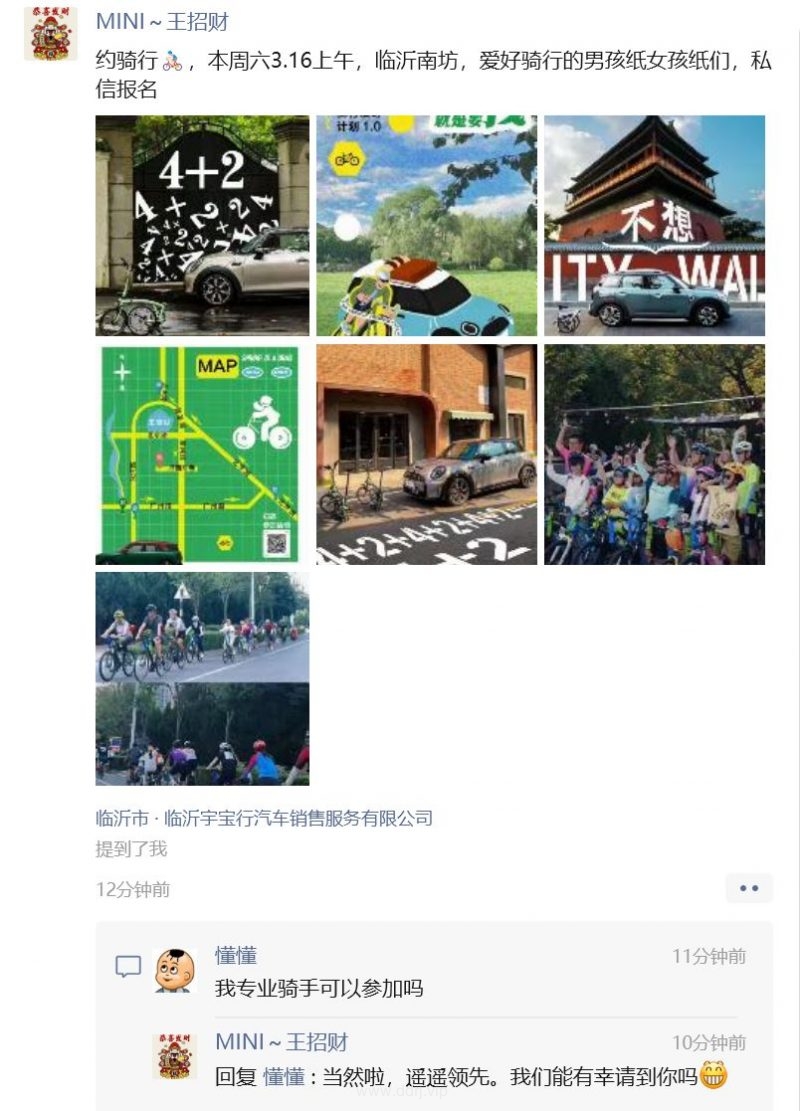Open the road cycling collage photo
Viewport: 800px width, 1111px height.
click(202, 678)
